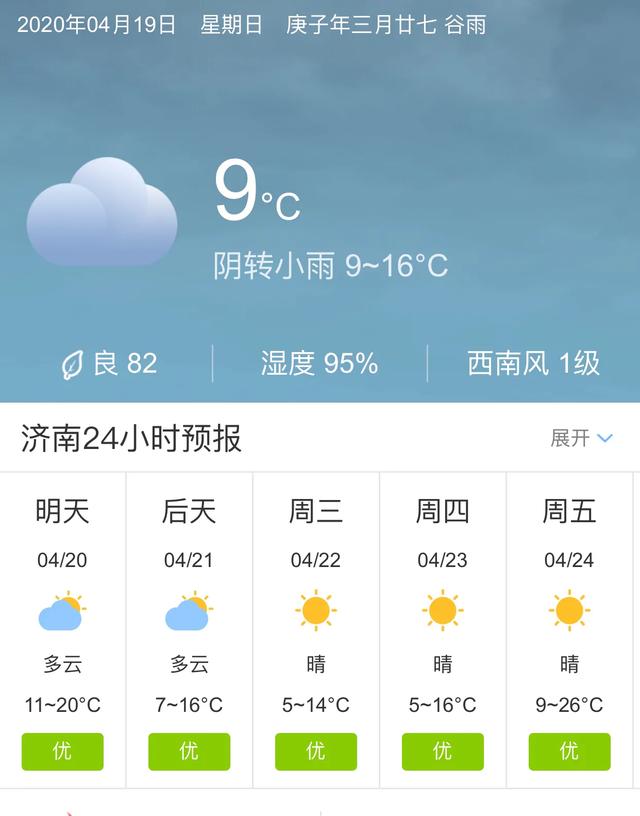The width and height of the screenshot is (640, 816).
Task: View 周三 04/22 forecast details
Action: coord(316,630)
